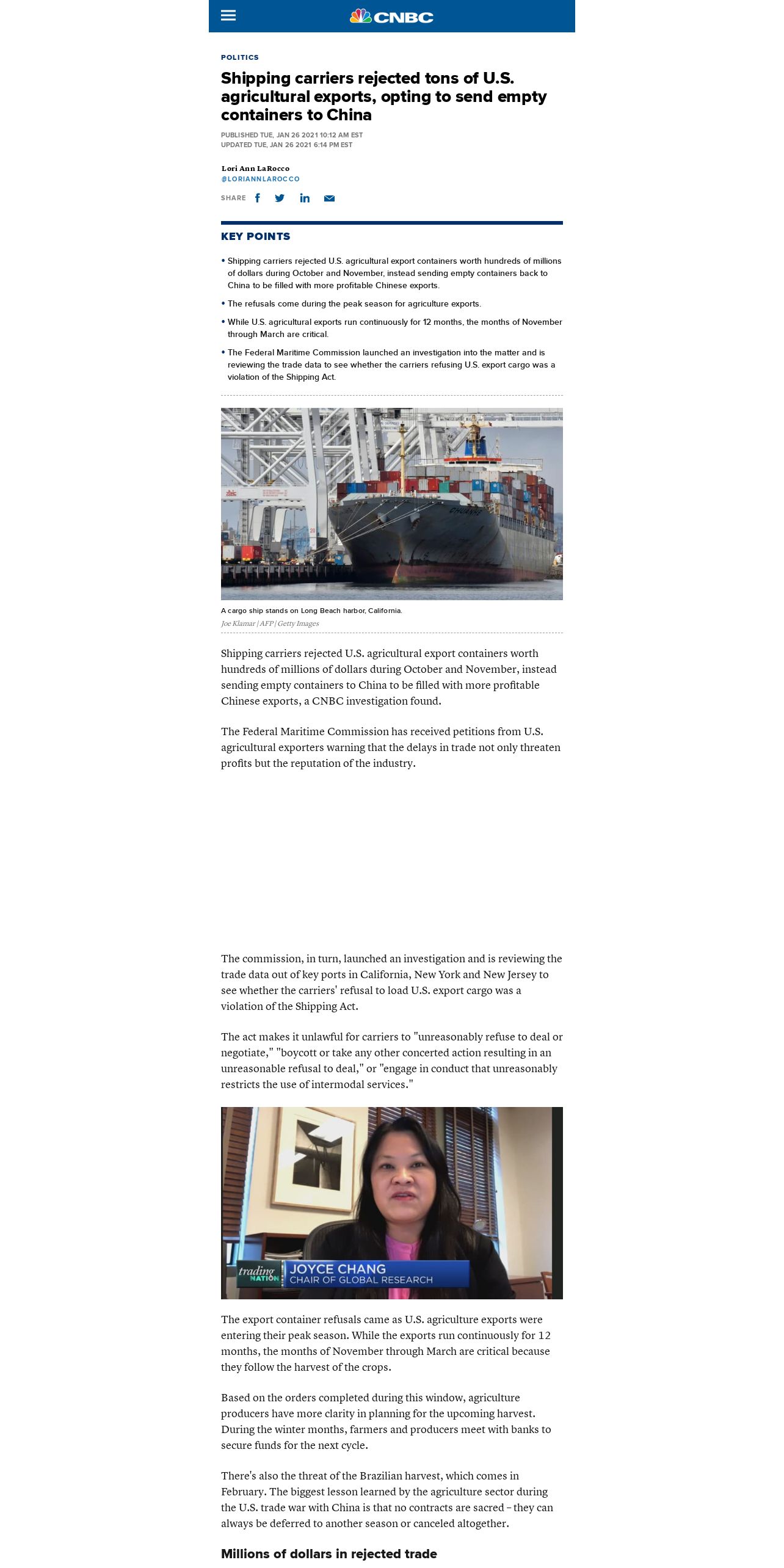This screenshot has height=1568, width=784.
Task: Open the hamburger menu
Action: coord(228,15)
